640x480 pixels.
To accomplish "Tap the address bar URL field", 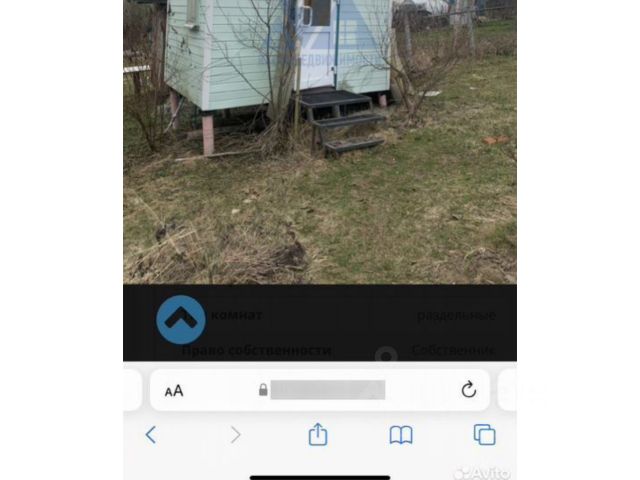I will [326, 390].
